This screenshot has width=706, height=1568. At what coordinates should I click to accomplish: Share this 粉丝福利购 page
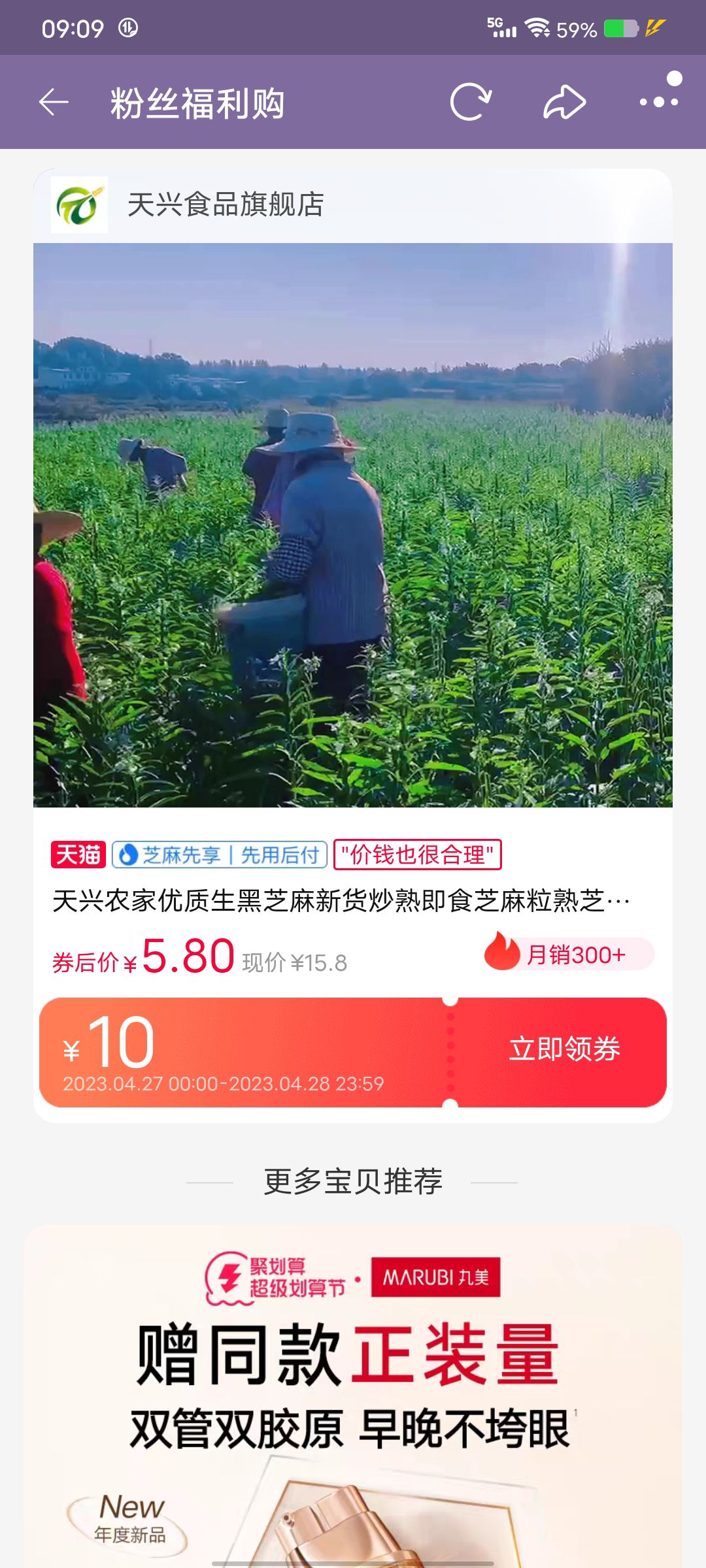click(x=564, y=103)
